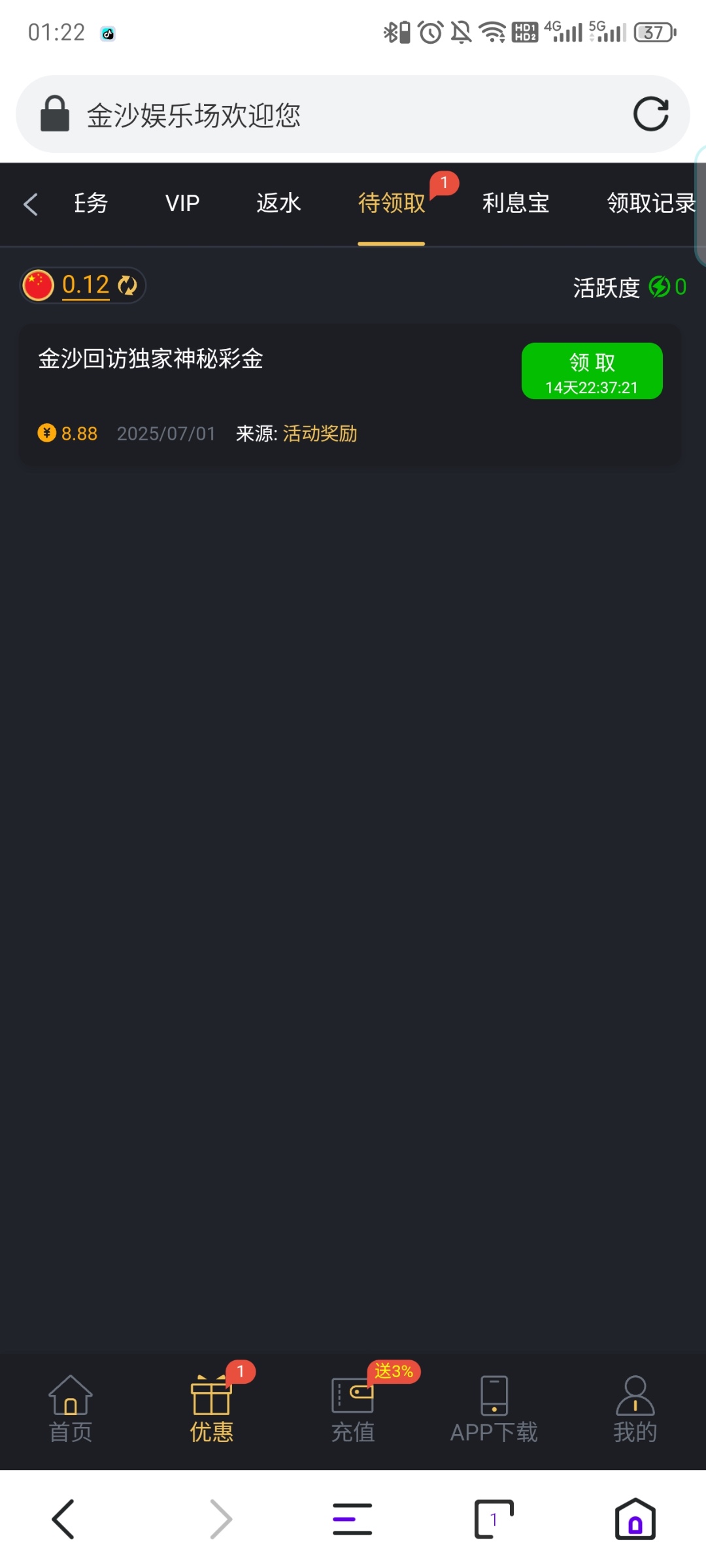
Task: Tap the green 领取 claim button
Action: point(591,370)
